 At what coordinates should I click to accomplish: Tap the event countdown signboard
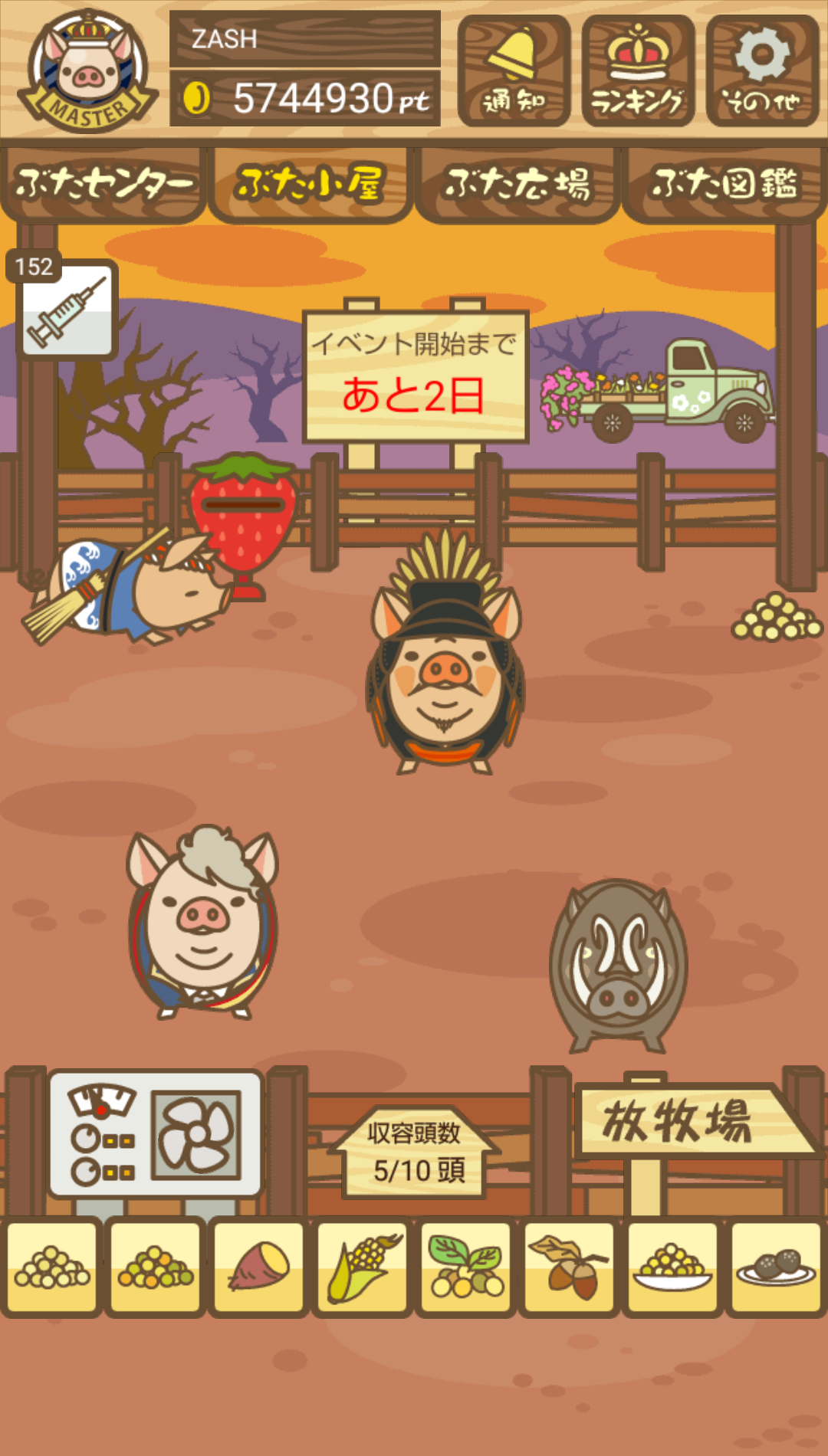[x=416, y=377]
